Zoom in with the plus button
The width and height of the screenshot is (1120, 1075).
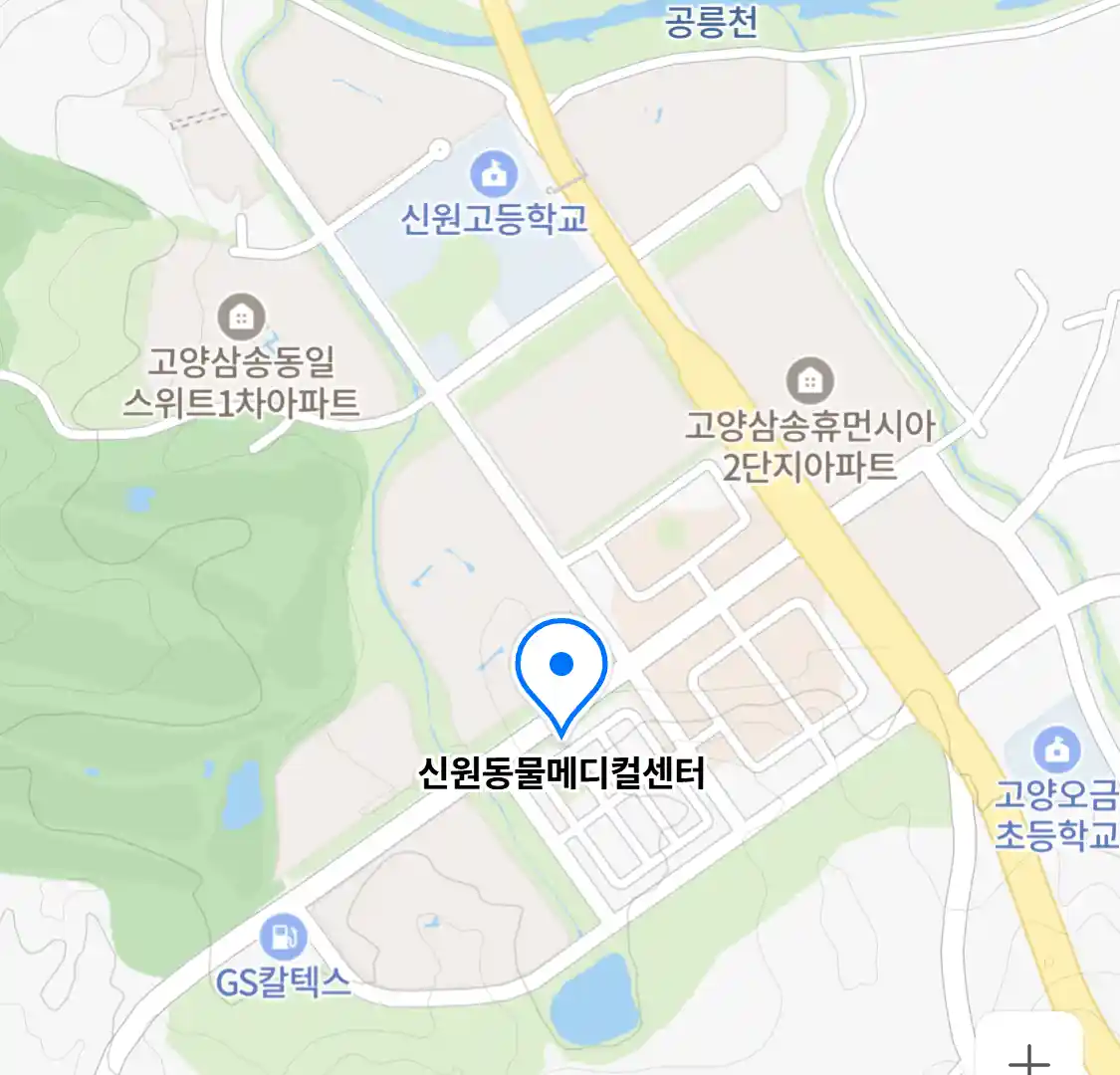[x=1029, y=1055]
